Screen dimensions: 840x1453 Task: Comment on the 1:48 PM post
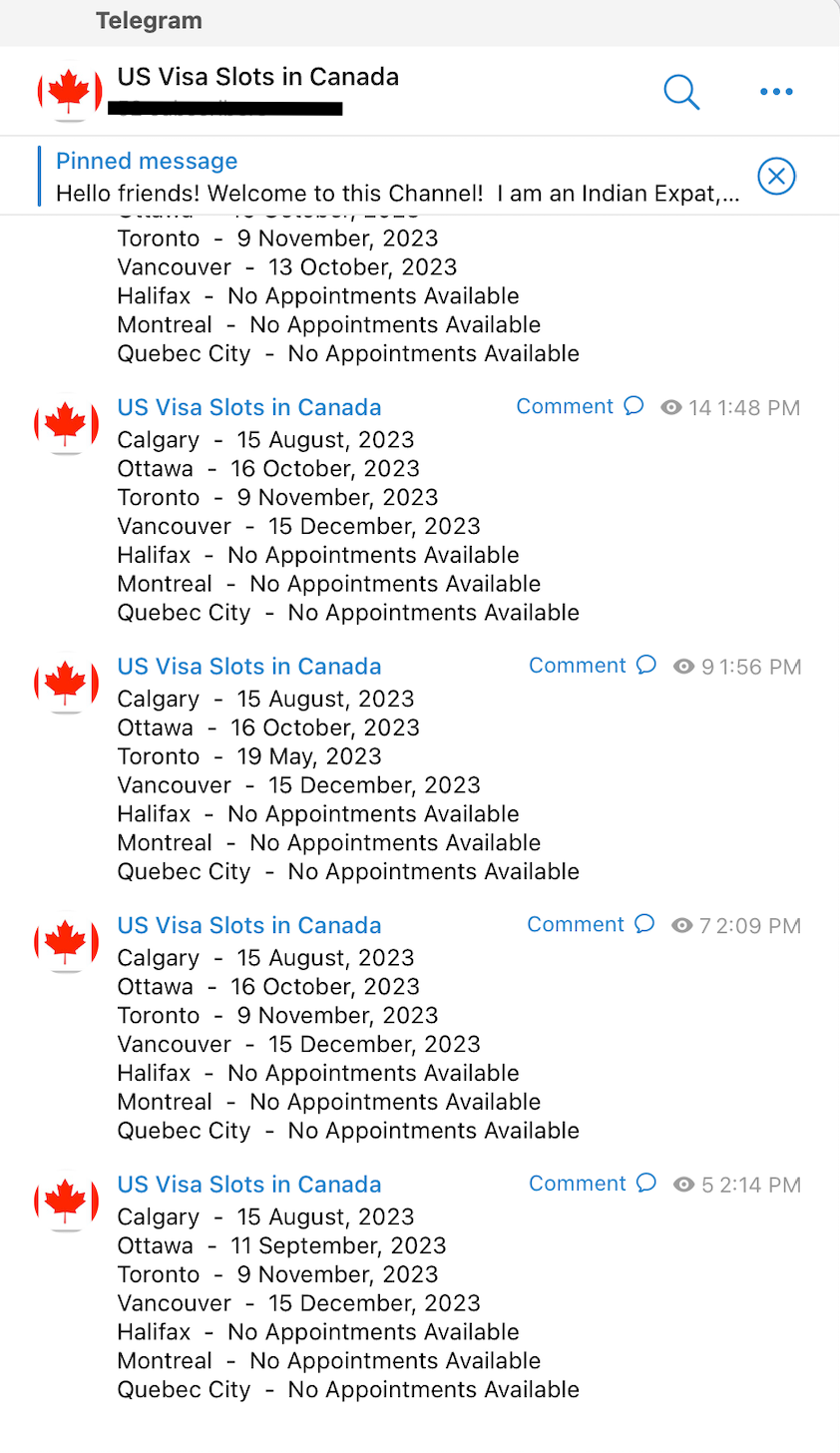(580, 406)
